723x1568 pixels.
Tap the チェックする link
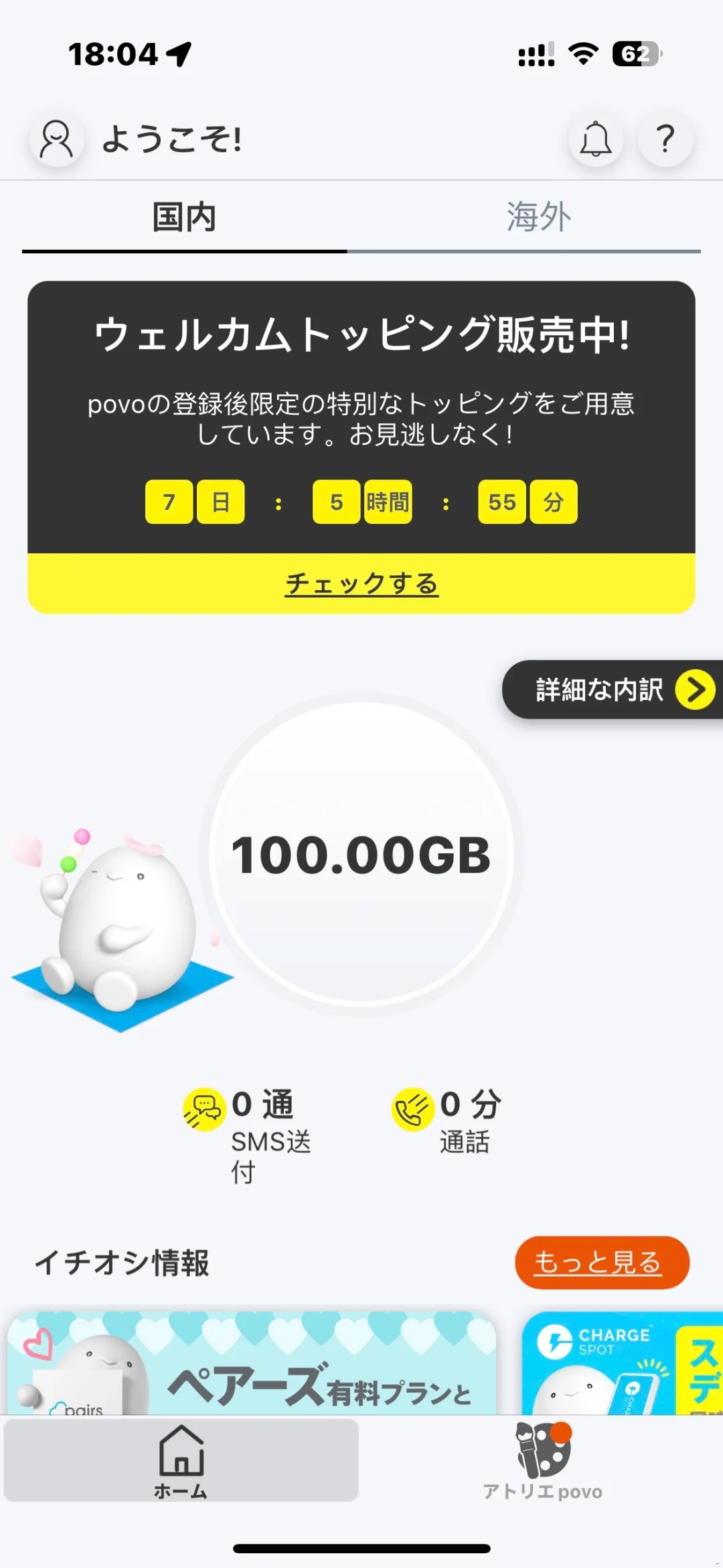(361, 583)
